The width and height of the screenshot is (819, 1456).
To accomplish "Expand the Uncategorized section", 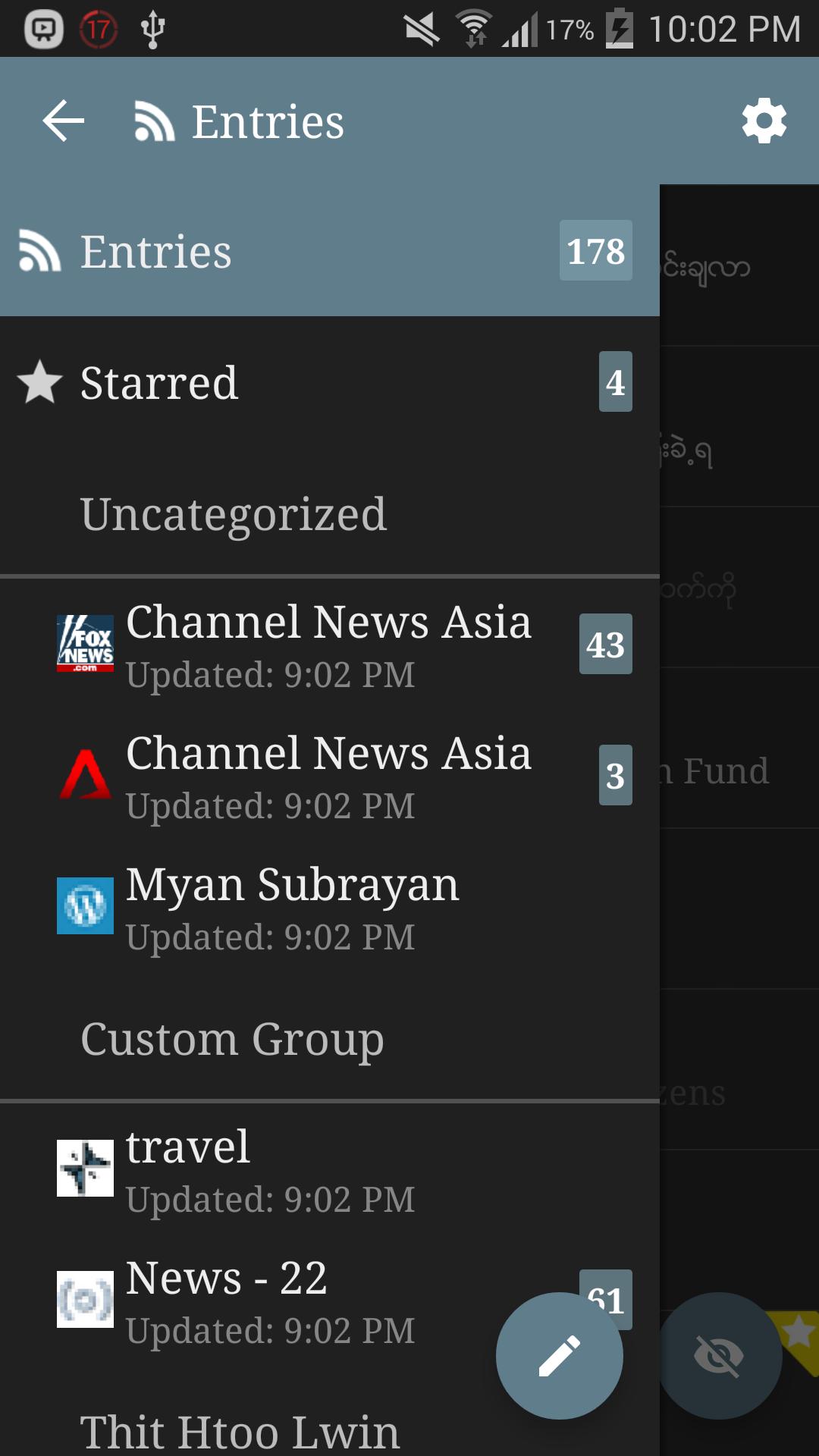I will pyautogui.click(x=234, y=514).
